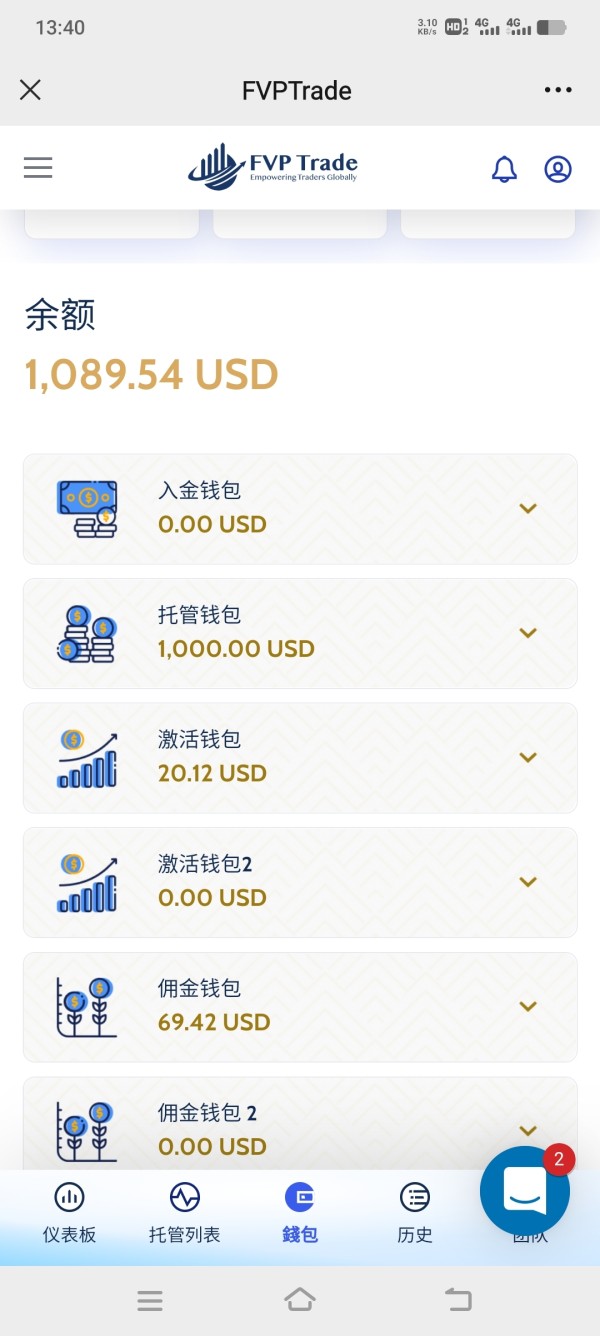This screenshot has height=1336, width=600.
Task: Open the live chat support bubble
Action: [x=525, y=1191]
